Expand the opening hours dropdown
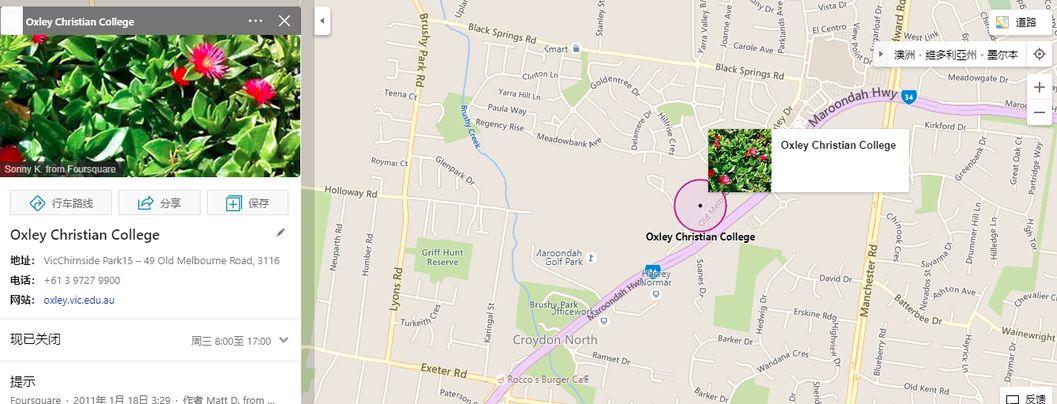 pos(284,340)
